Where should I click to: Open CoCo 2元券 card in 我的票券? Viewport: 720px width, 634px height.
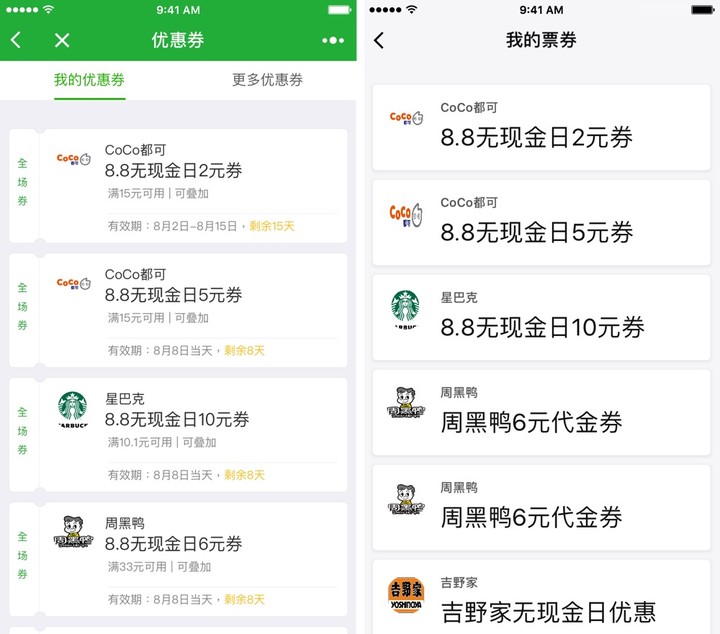[x=541, y=127]
